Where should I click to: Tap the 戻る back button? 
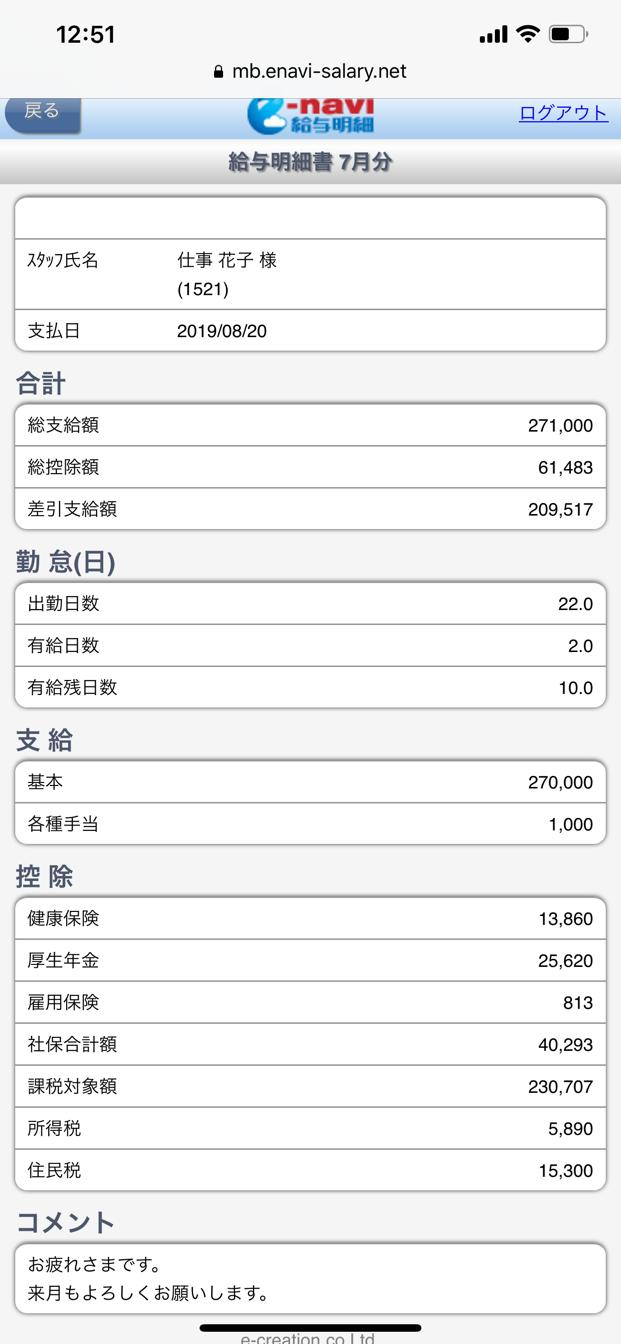[x=42, y=113]
